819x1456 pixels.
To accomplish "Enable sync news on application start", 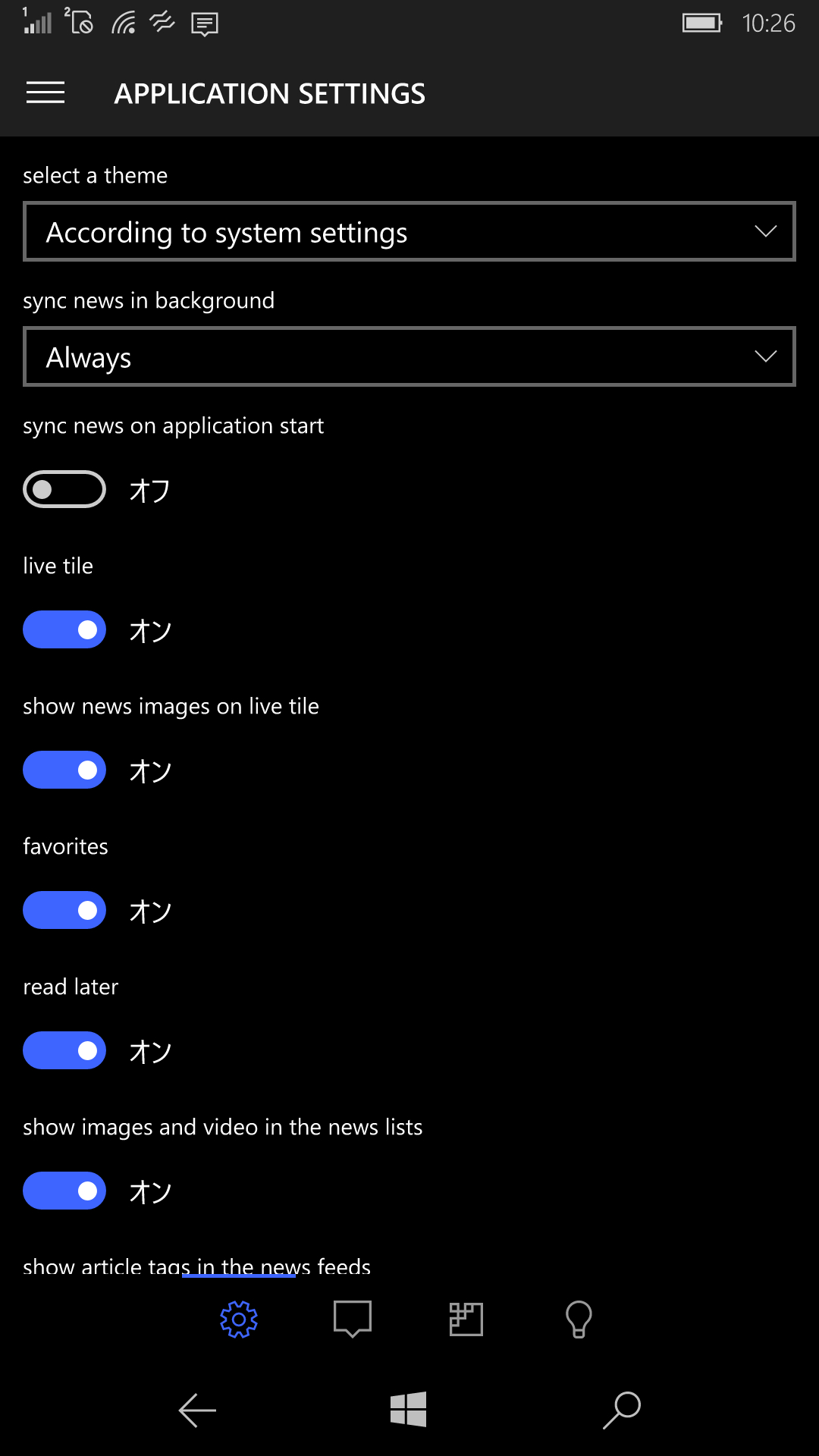I will pos(64,489).
